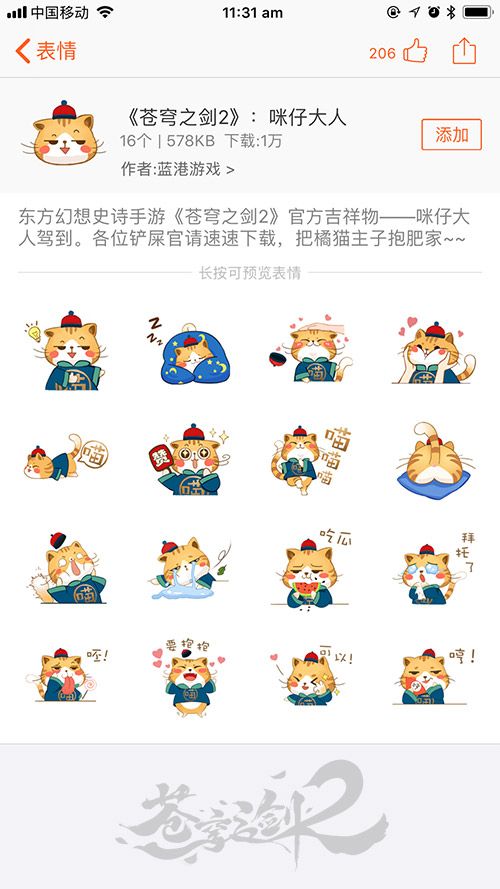The width and height of the screenshot is (500, 889).
Task: Like this sticker pack via thumbs-up icon
Action: point(415,52)
